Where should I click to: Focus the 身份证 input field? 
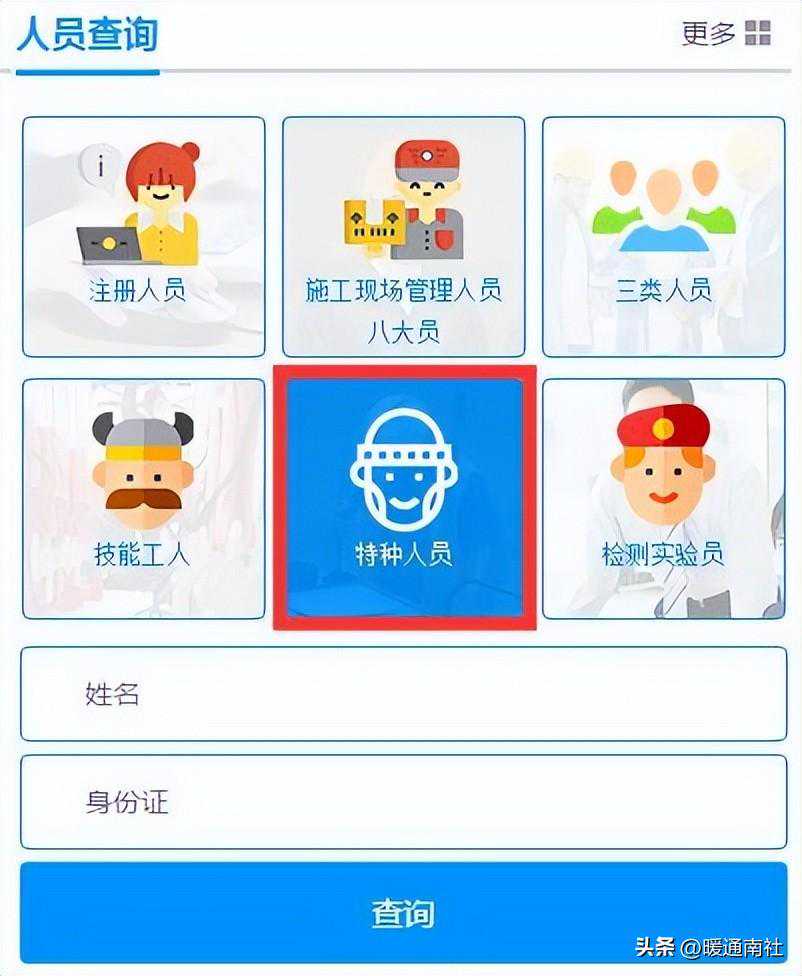403,802
